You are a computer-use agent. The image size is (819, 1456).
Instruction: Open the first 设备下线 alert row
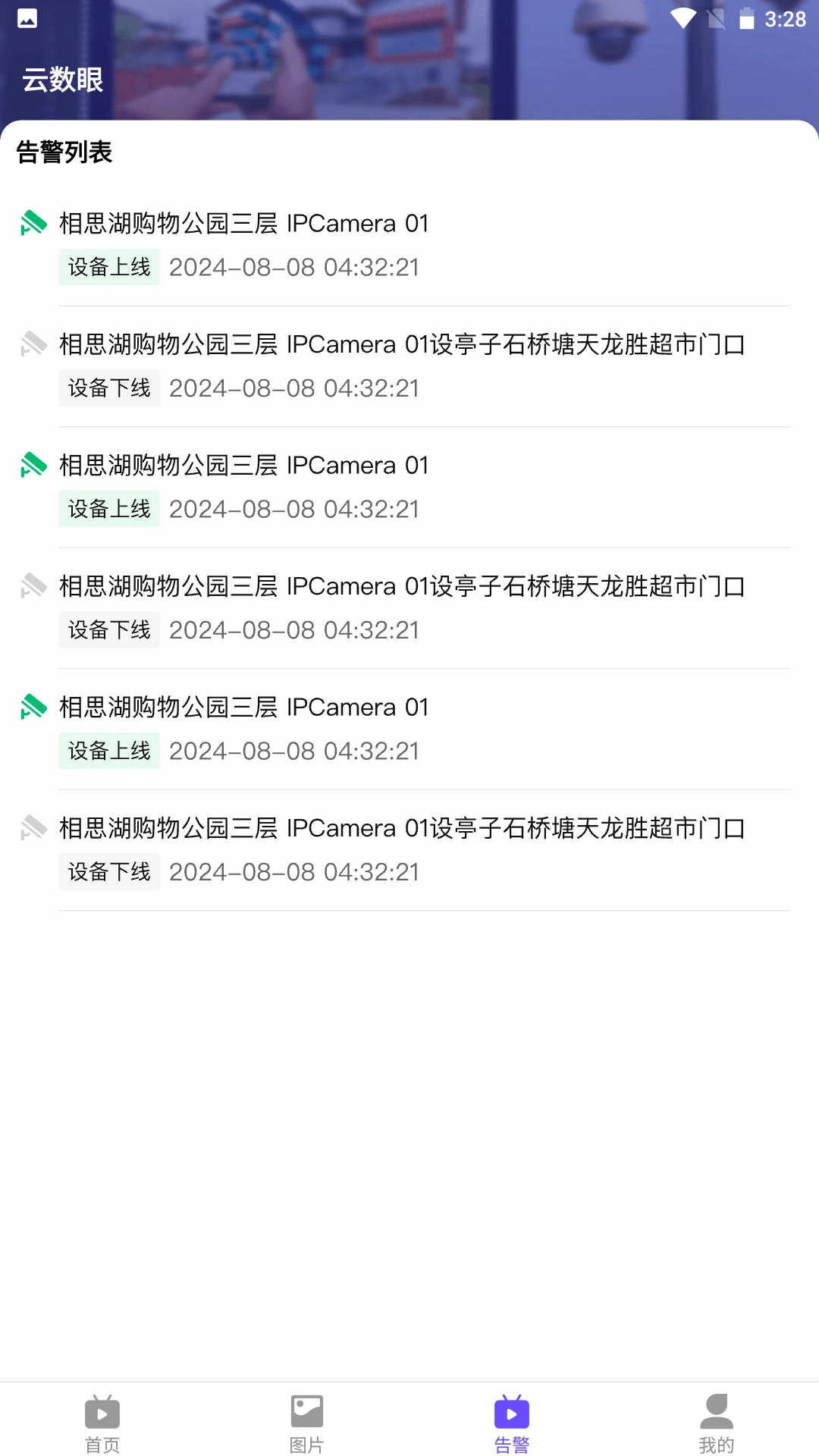[x=409, y=366]
